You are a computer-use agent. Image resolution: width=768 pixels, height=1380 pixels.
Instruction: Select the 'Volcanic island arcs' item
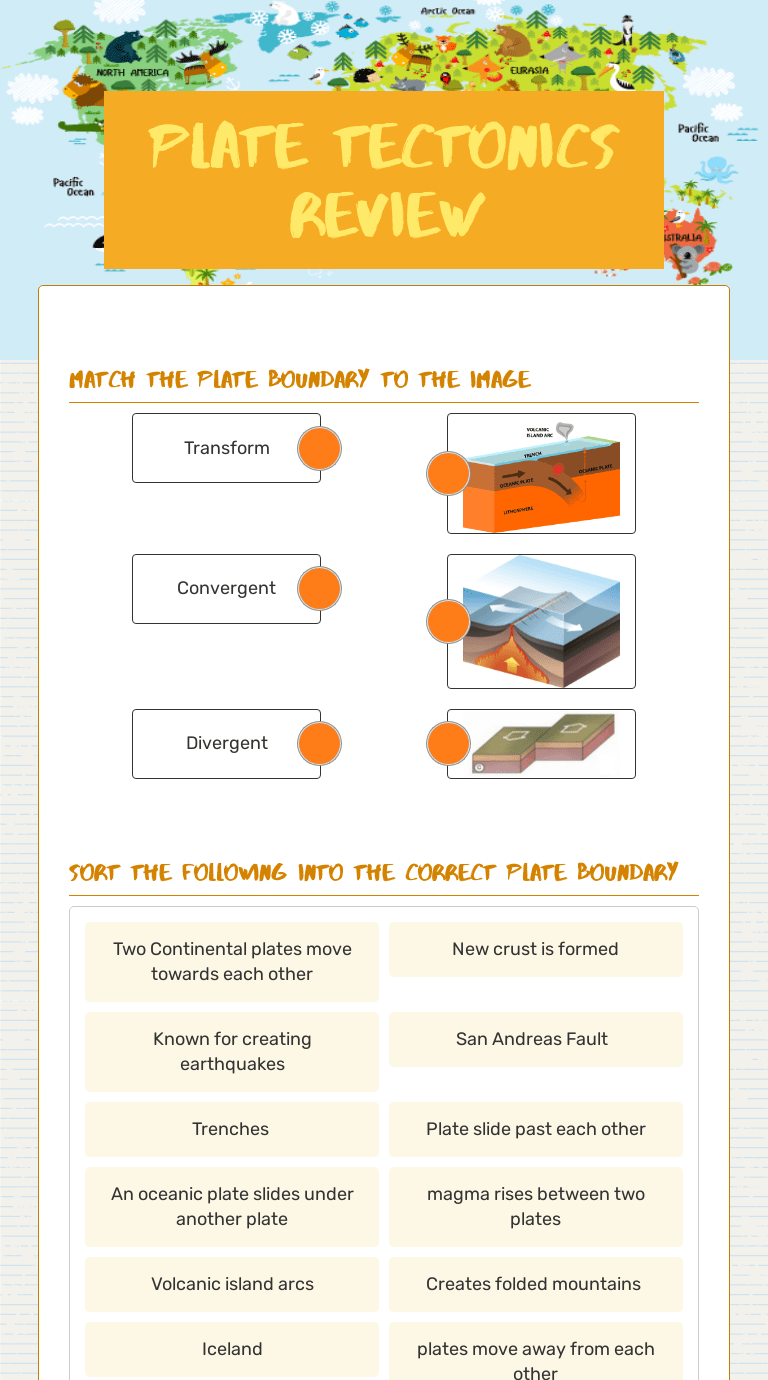coord(232,1284)
